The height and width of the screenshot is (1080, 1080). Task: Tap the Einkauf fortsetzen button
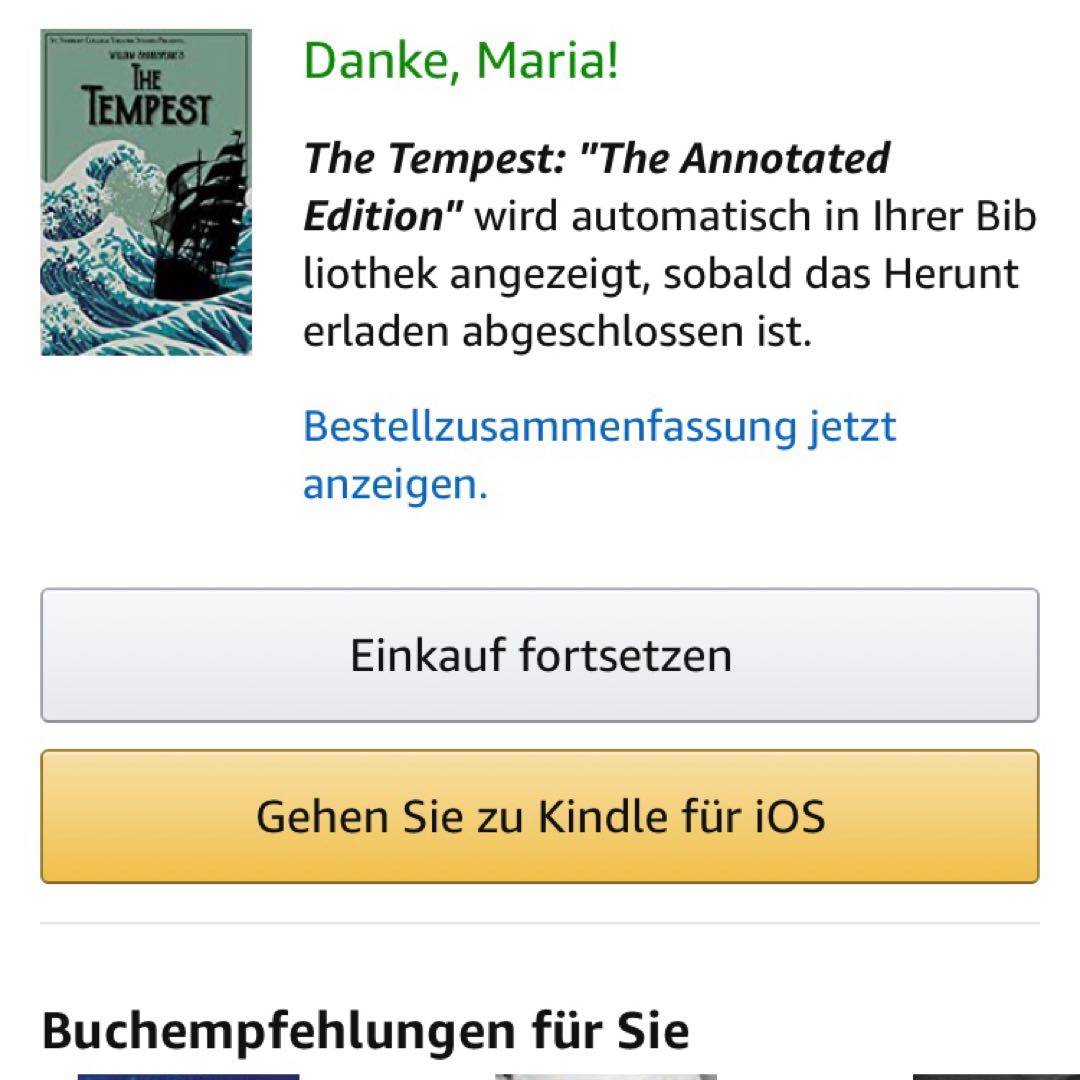[540, 655]
